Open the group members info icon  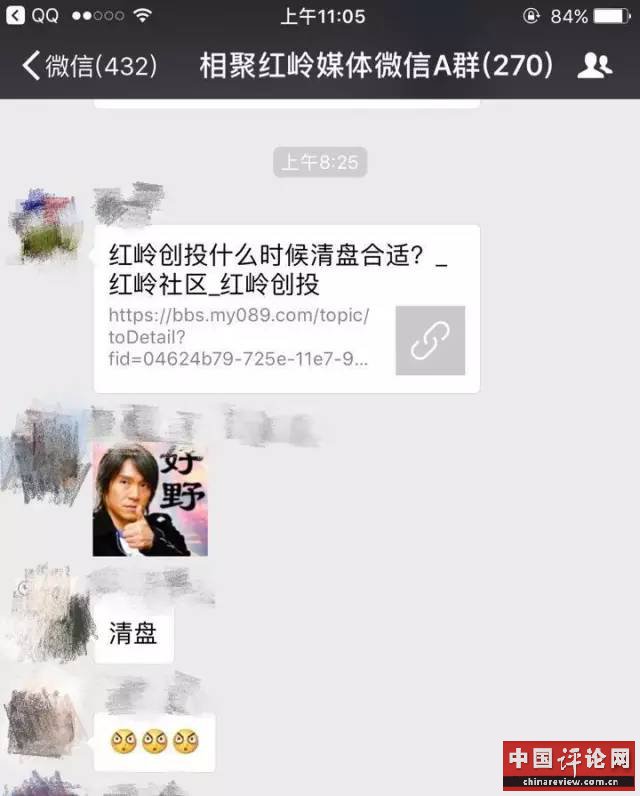[x=595, y=66]
